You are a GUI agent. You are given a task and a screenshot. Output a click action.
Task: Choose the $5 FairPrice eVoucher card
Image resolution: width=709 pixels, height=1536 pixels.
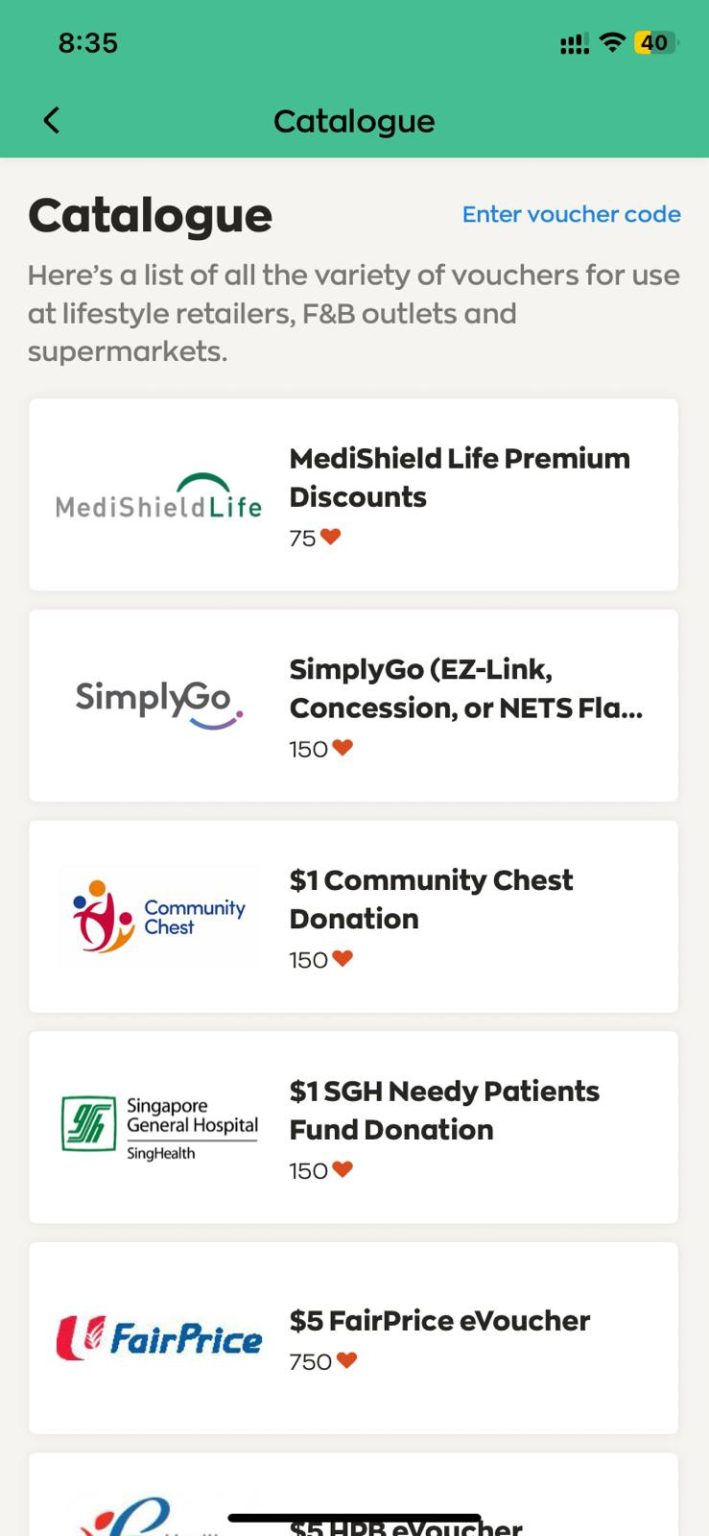pyautogui.click(x=353, y=1337)
